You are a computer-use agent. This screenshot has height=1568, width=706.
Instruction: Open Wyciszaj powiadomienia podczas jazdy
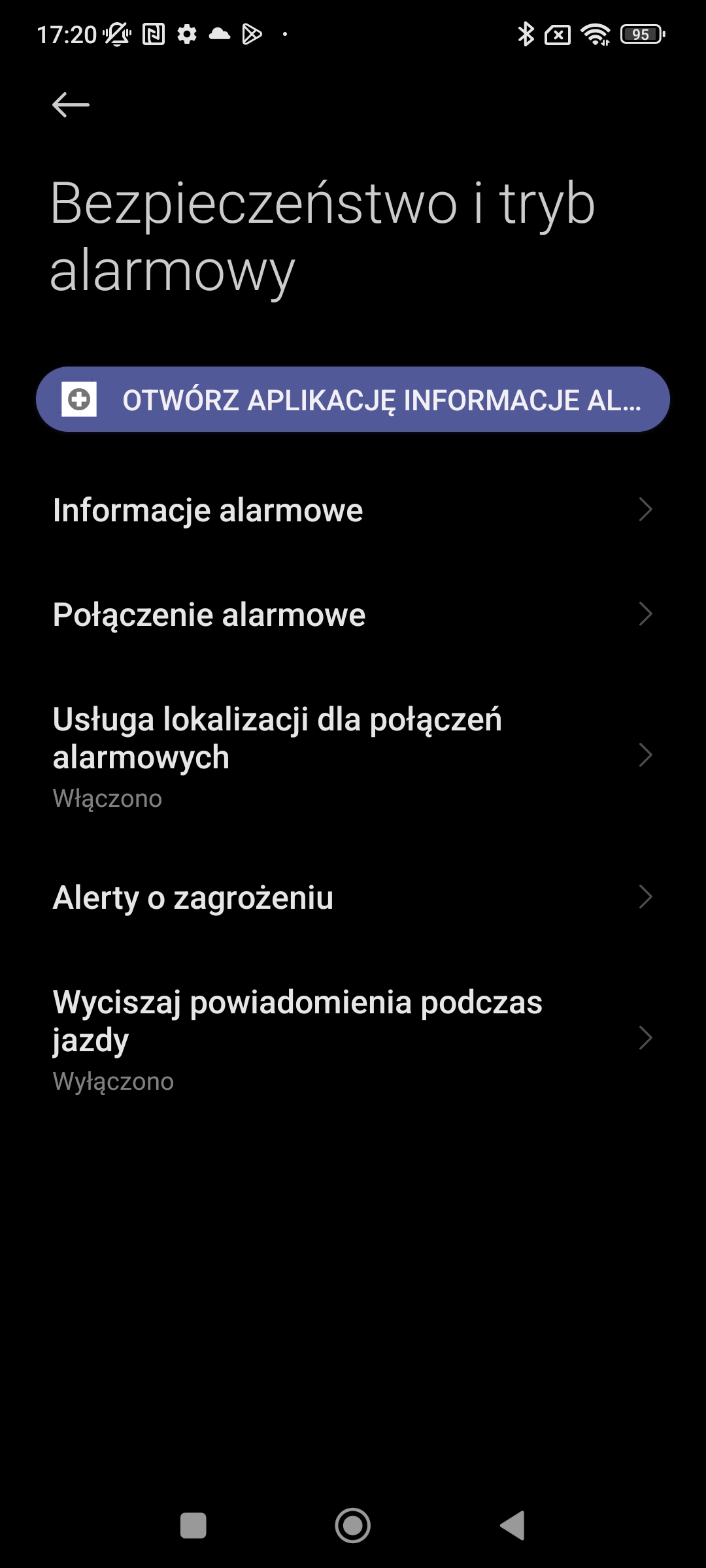(353, 1039)
